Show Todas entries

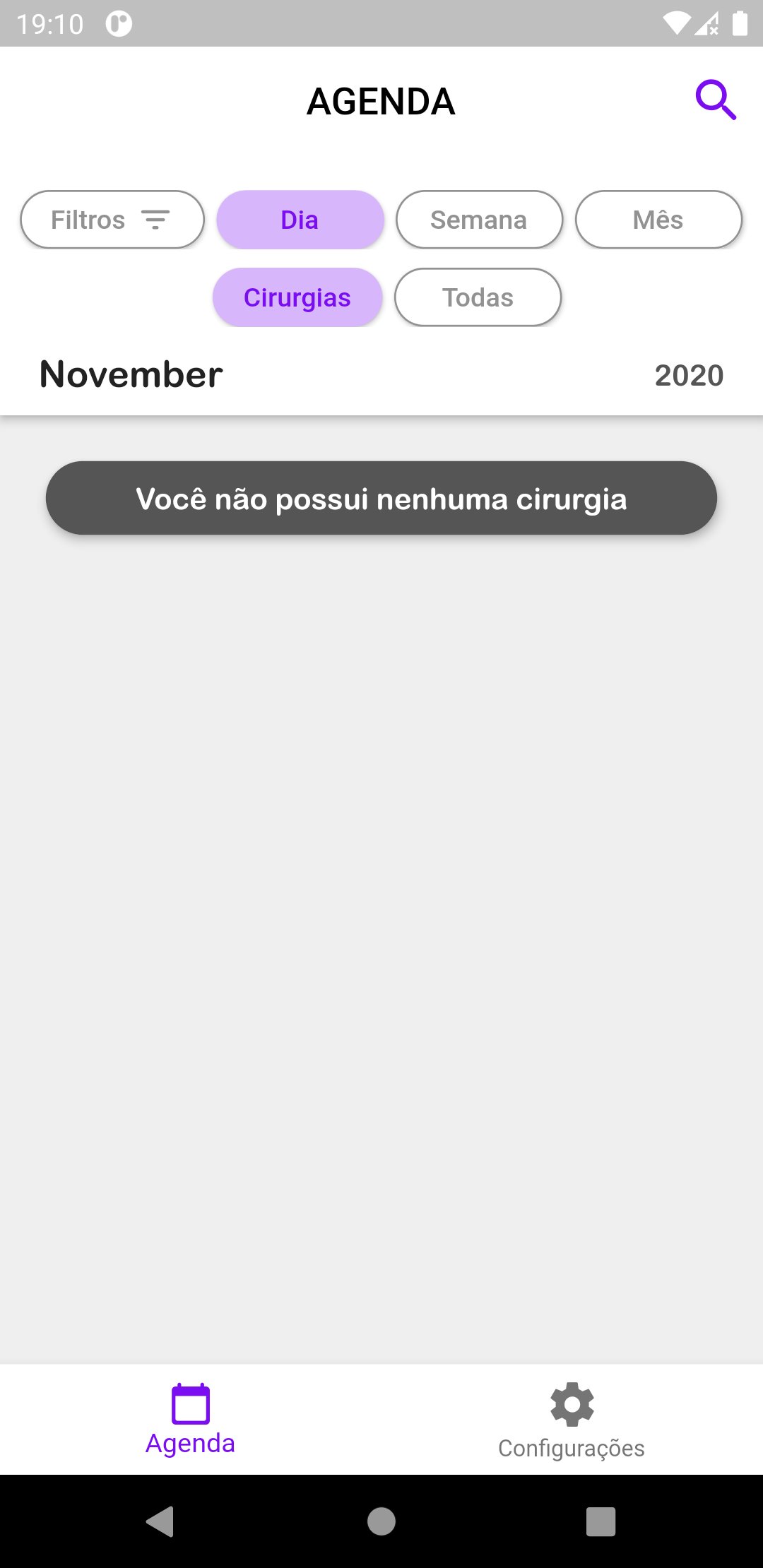(x=478, y=297)
